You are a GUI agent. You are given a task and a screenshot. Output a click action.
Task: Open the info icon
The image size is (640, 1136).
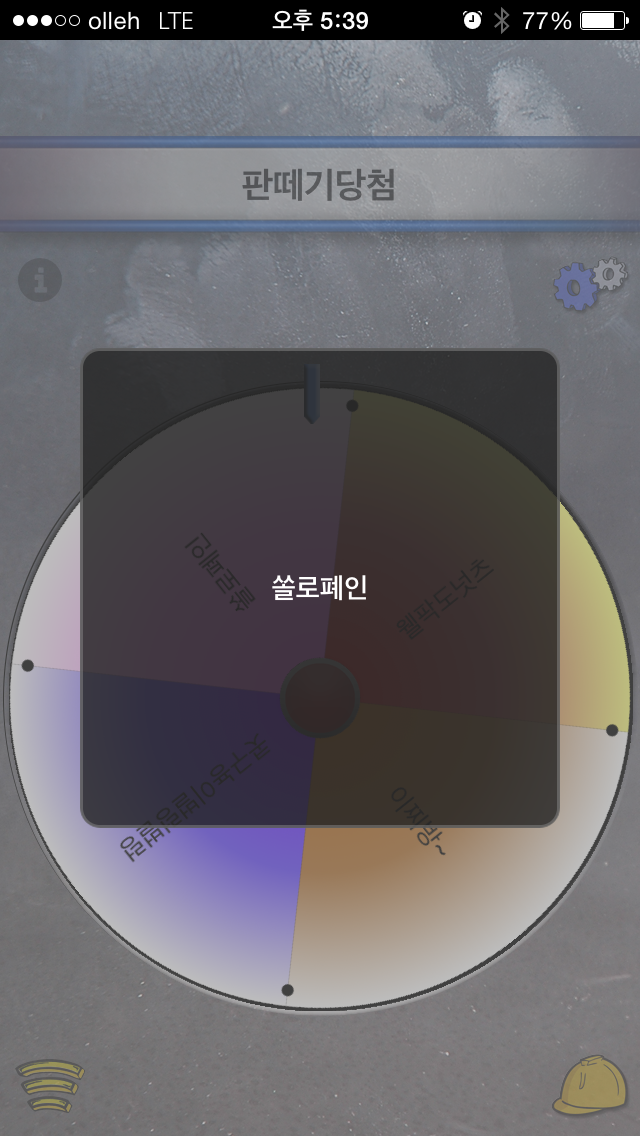pos(40,281)
